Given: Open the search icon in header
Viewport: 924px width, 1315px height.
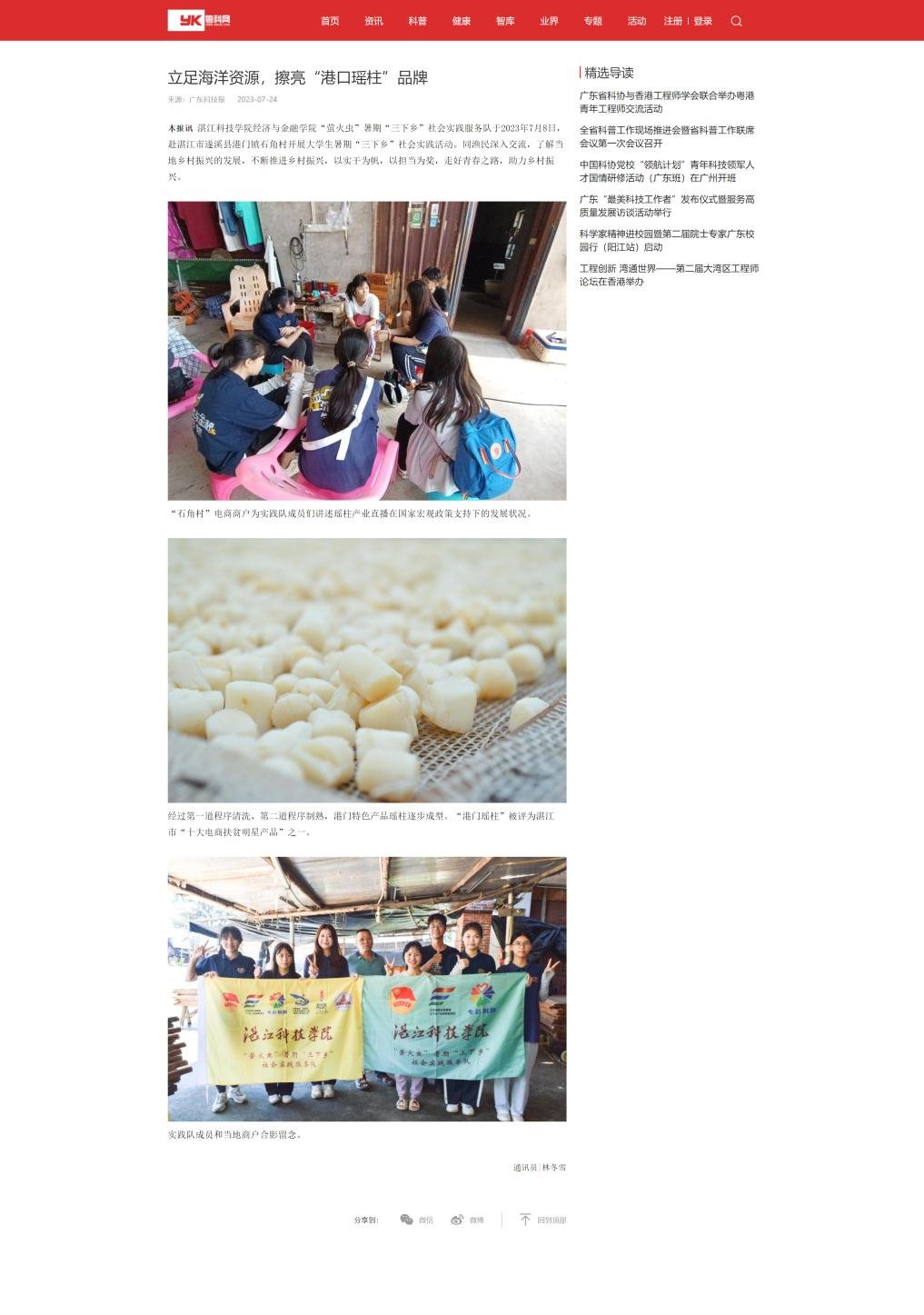Looking at the screenshot, I should [736, 21].
